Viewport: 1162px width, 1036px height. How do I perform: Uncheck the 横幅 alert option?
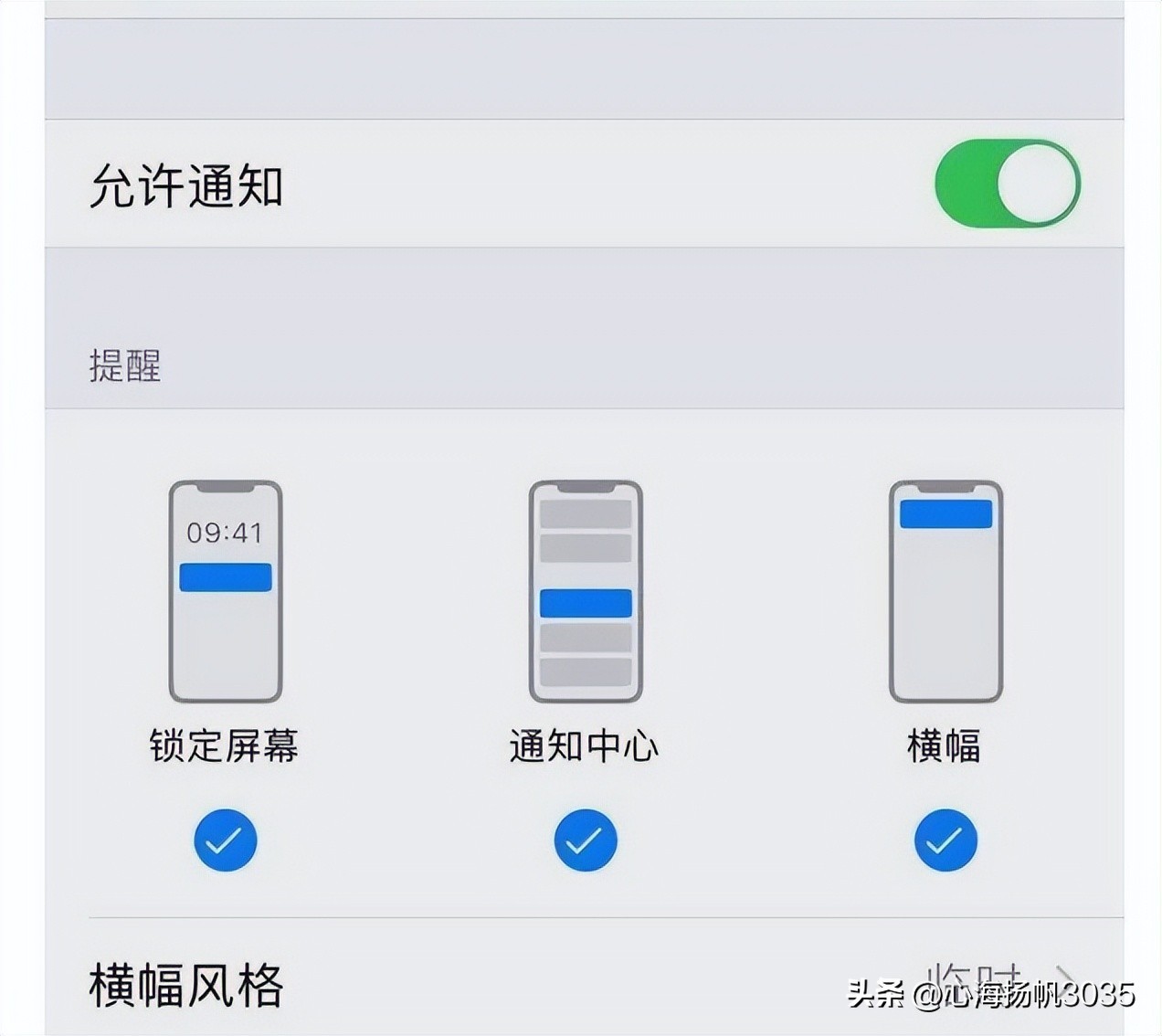(x=945, y=840)
